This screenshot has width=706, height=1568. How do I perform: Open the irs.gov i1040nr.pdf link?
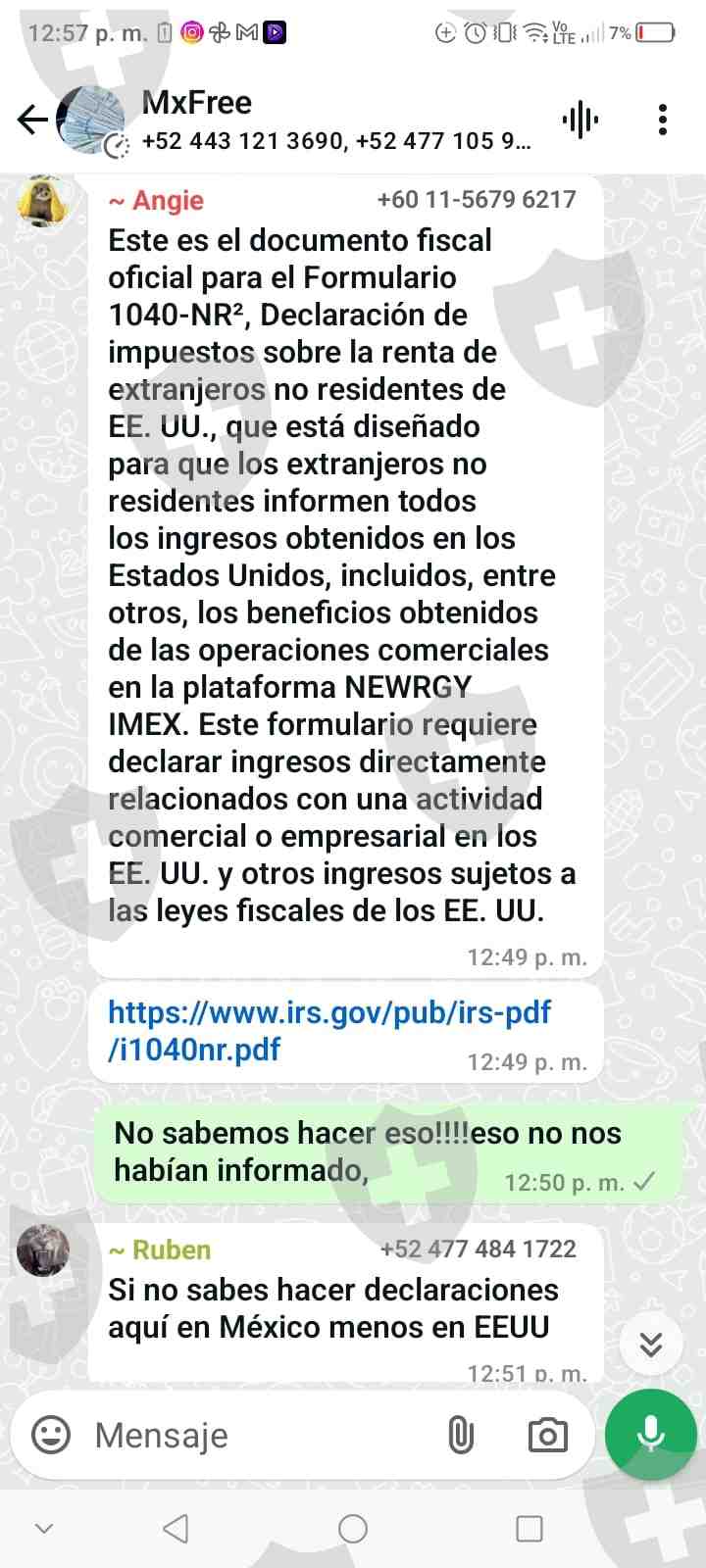[329, 1030]
